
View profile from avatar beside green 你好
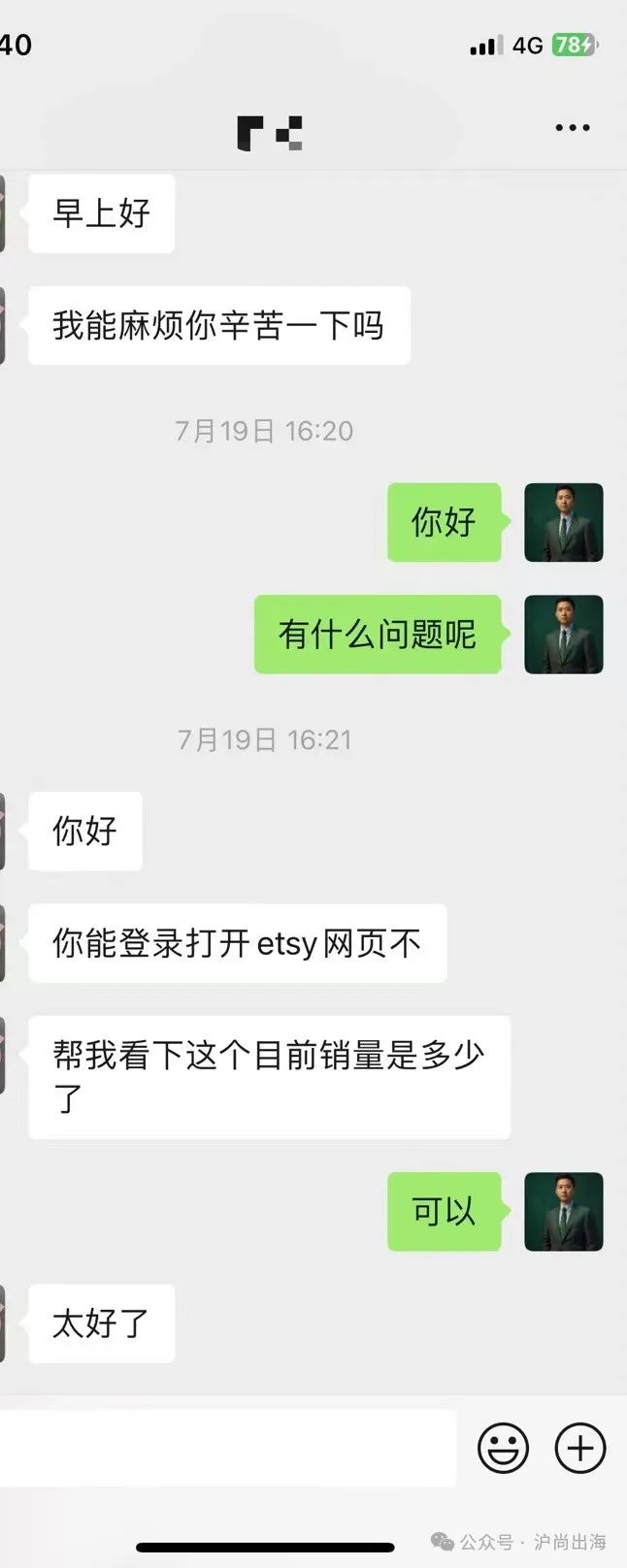(563, 522)
